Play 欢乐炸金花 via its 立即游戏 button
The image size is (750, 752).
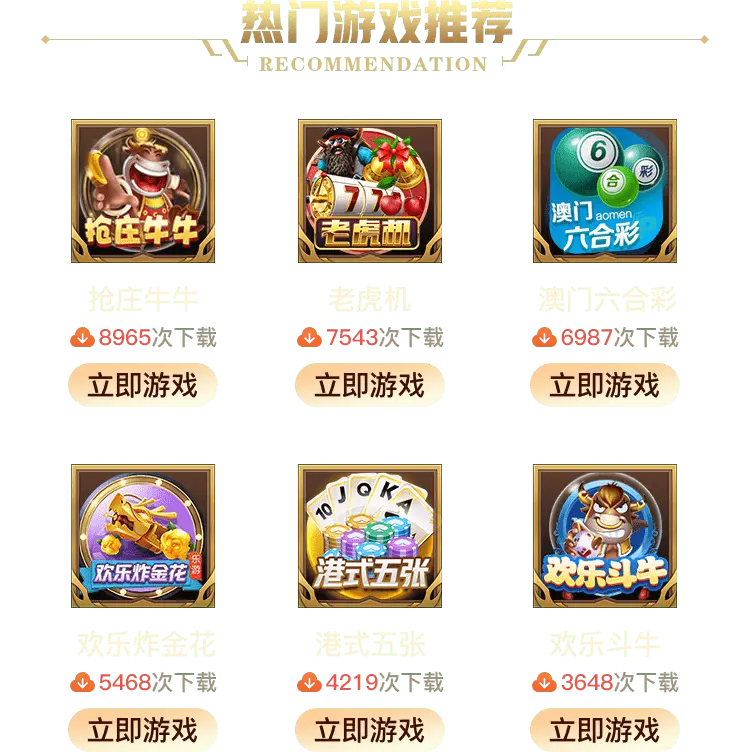142,729
